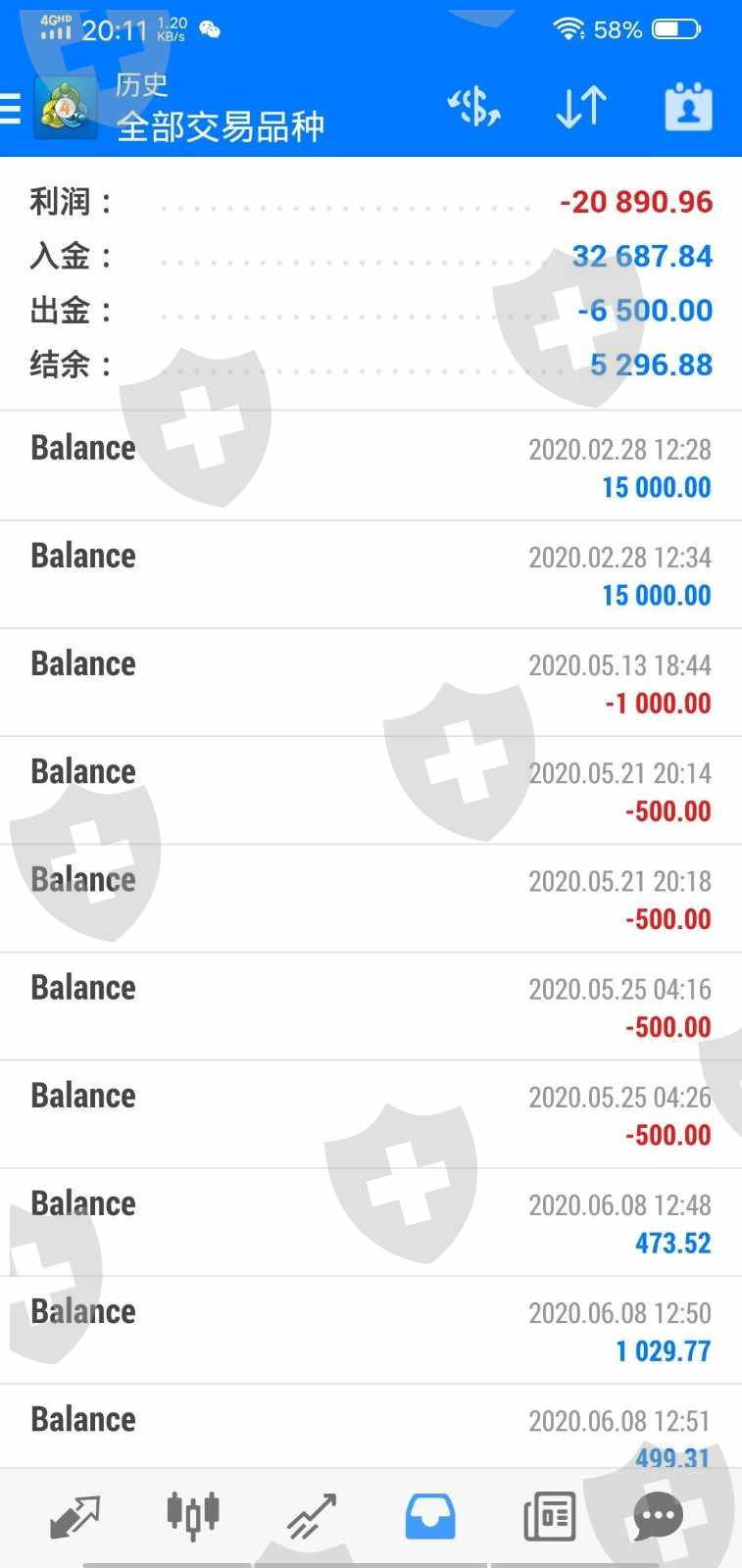
Task: Open the Balance entry dated 2020.02.28 12:28
Action: point(371,466)
